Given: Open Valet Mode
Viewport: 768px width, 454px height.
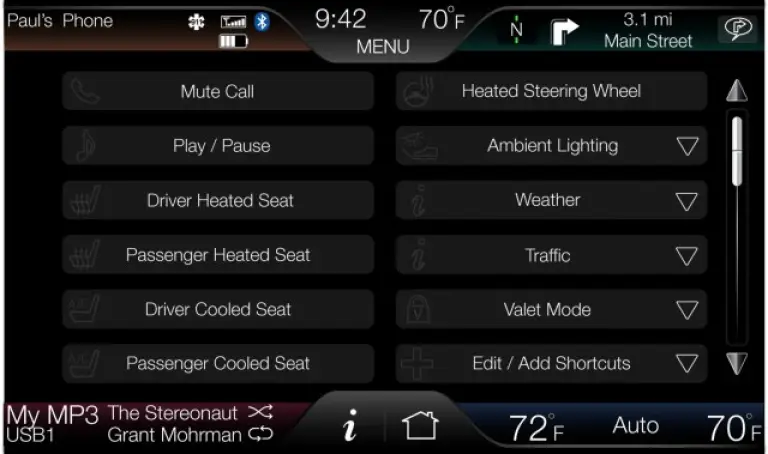Looking at the screenshot, I should pyautogui.click(x=551, y=309).
